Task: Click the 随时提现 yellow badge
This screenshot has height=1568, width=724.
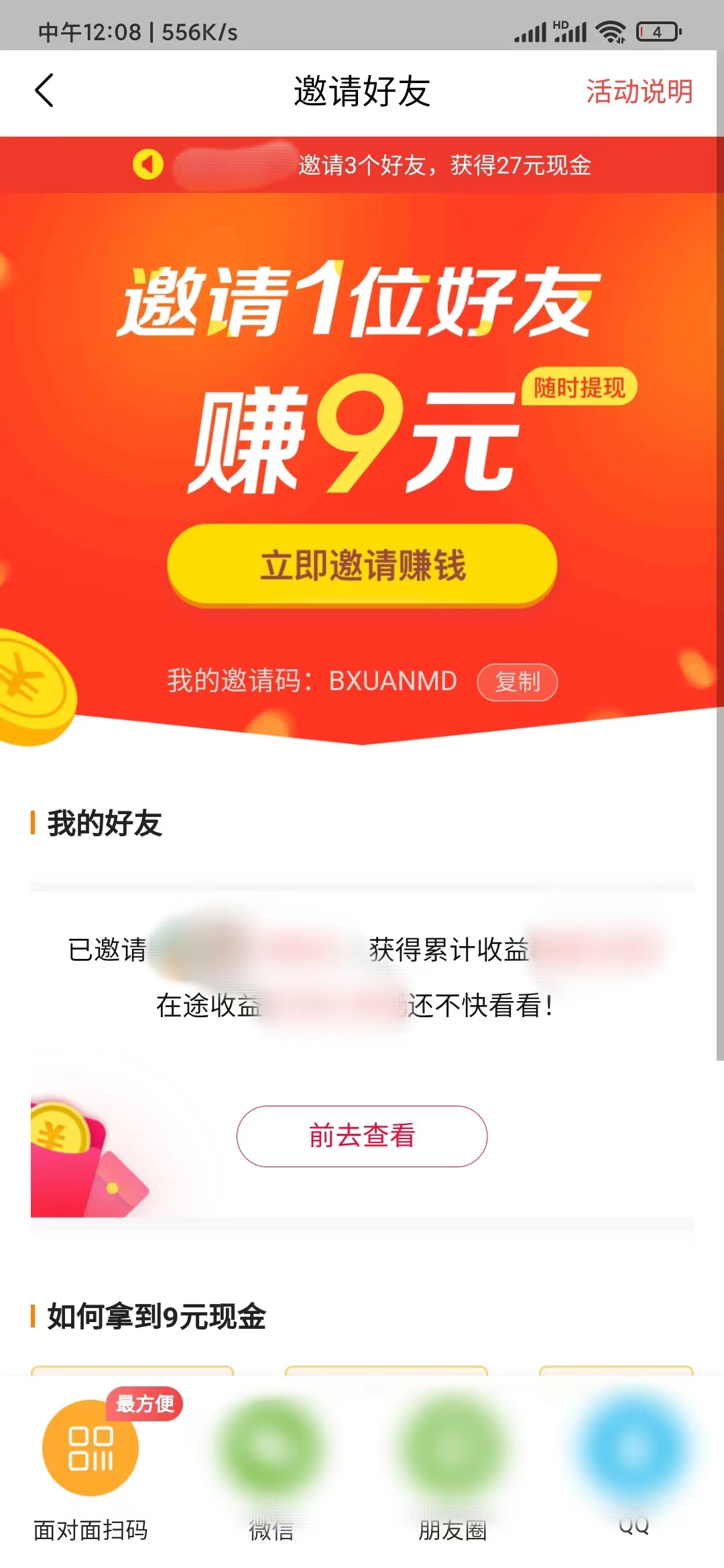Action: coord(578,387)
